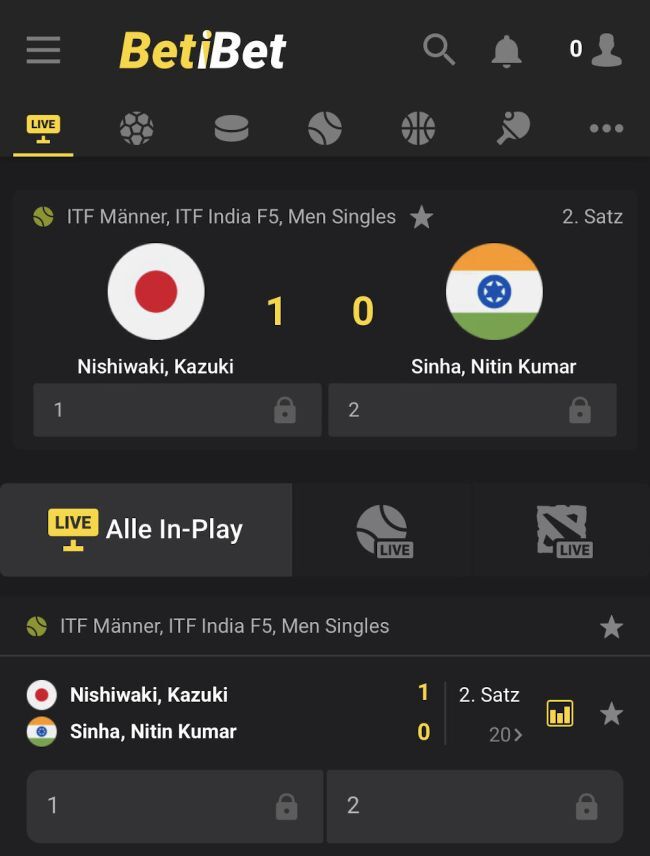This screenshot has width=650, height=856.
Task: Open the user account icon
Action: 606,49
